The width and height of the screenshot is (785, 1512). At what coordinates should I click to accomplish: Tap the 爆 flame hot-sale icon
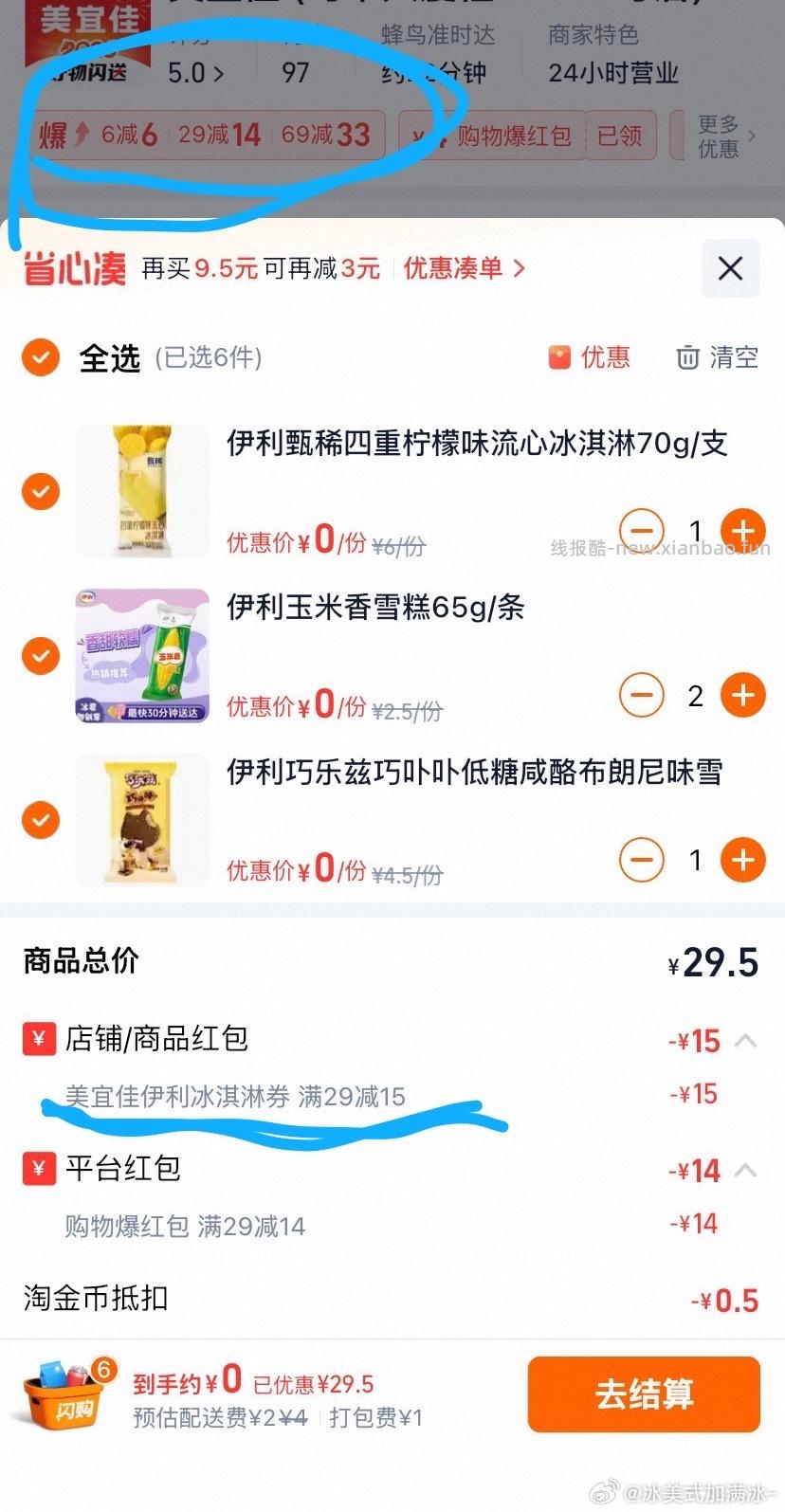point(53,136)
